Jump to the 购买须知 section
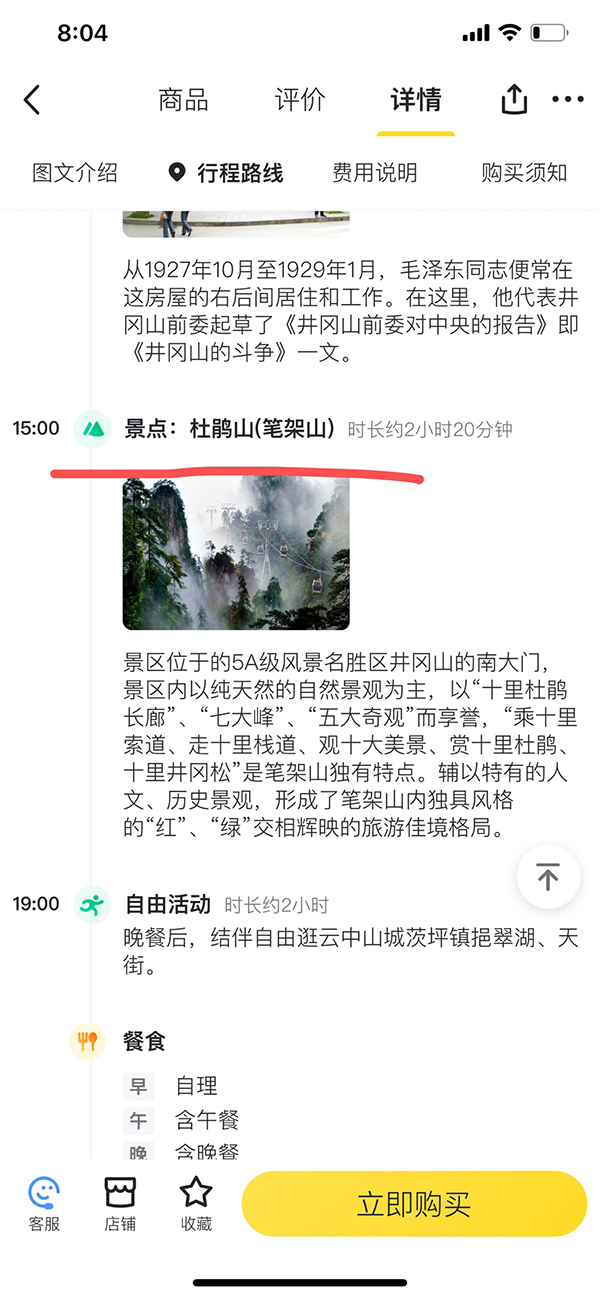Screen dimensions: 600x1298 tap(524, 173)
